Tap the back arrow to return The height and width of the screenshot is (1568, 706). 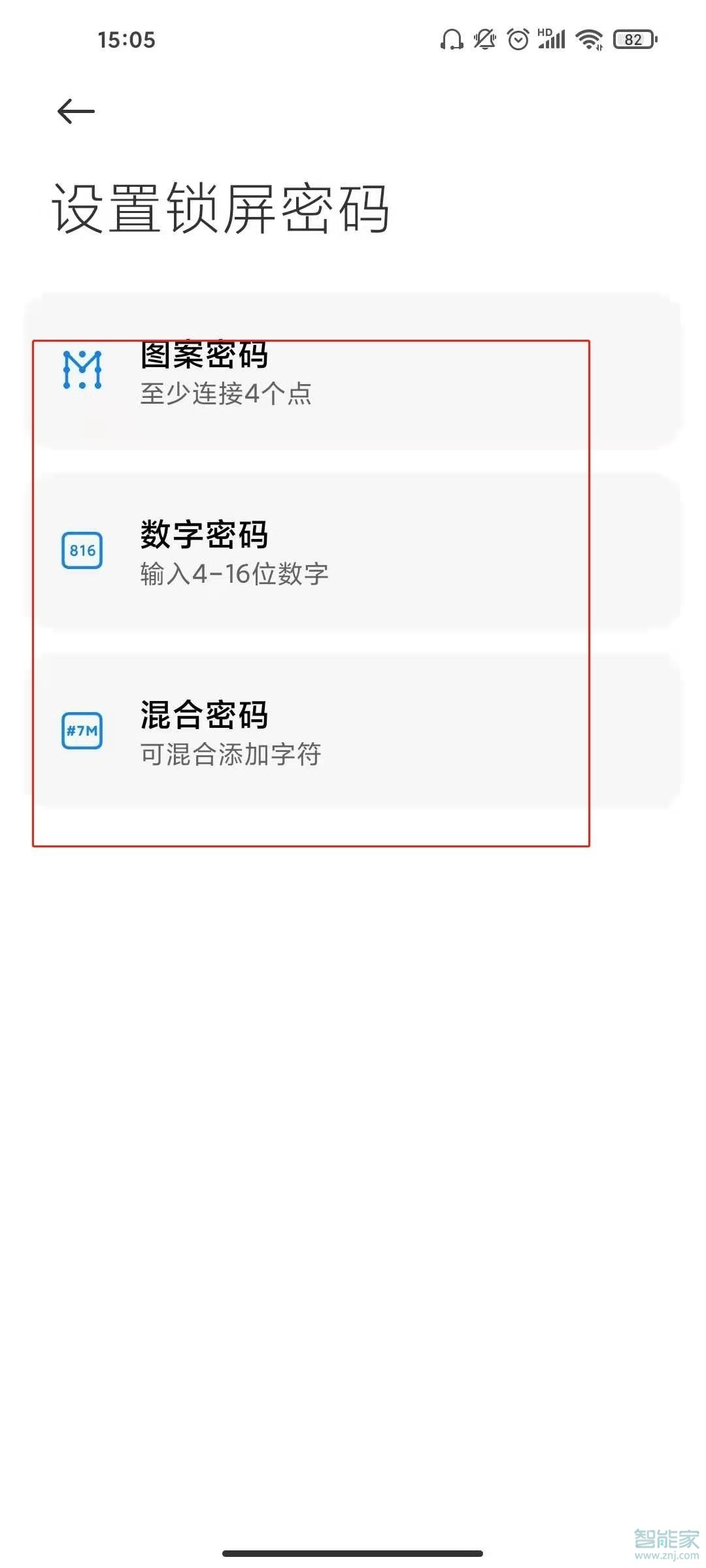[x=74, y=110]
